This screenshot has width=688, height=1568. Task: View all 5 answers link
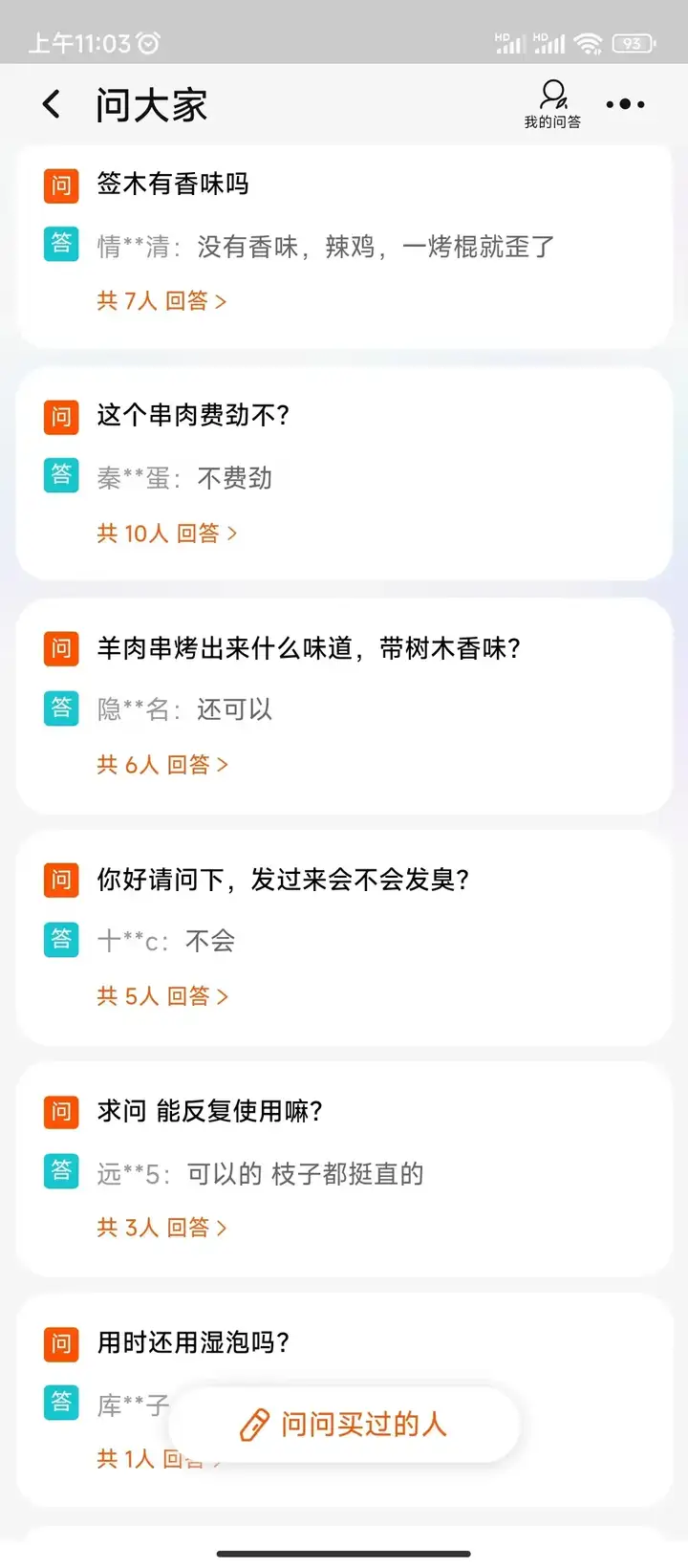pyautogui.click(x=162, y=996)
